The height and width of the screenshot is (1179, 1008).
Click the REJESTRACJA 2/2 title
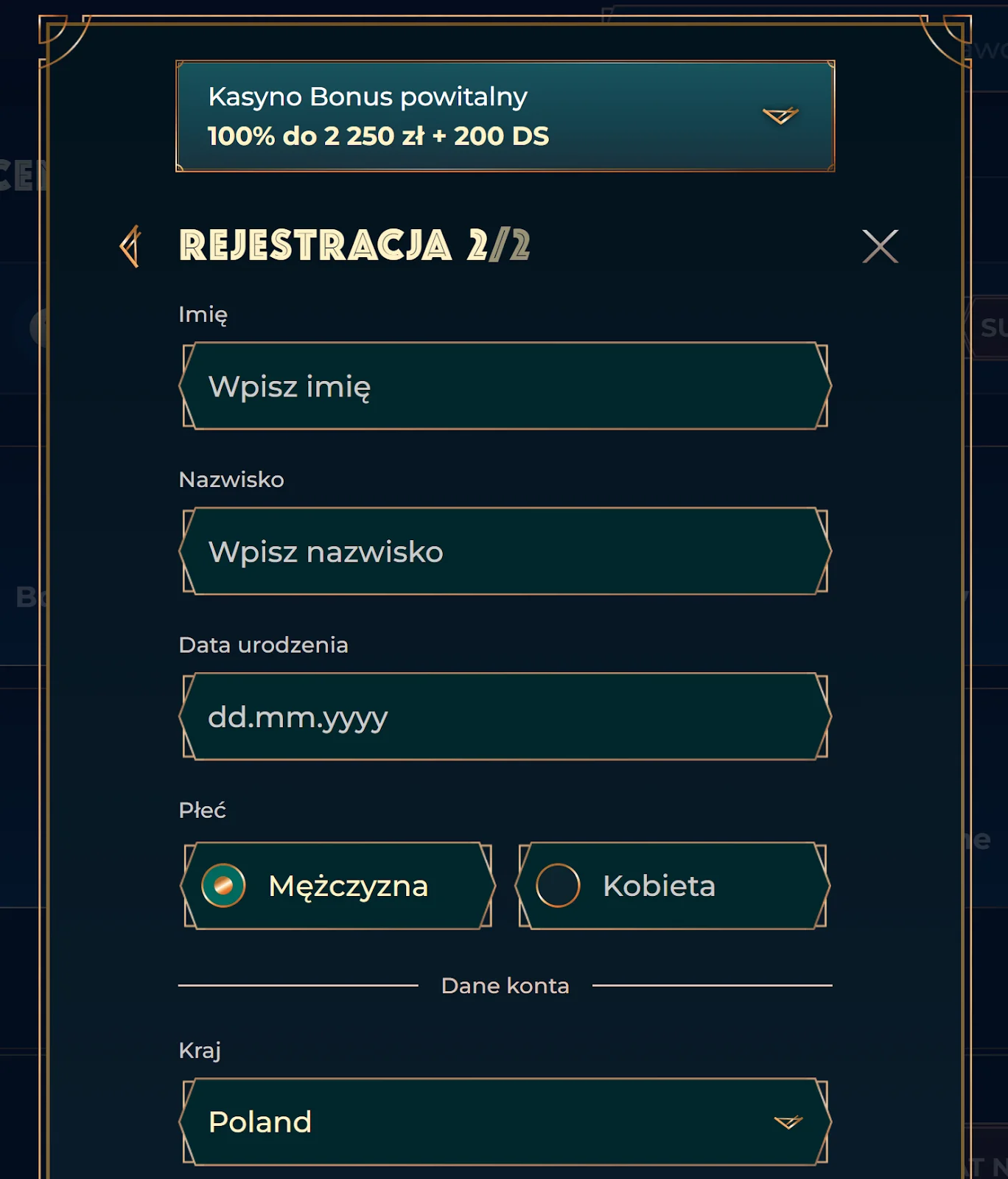[x=355, y=247]
